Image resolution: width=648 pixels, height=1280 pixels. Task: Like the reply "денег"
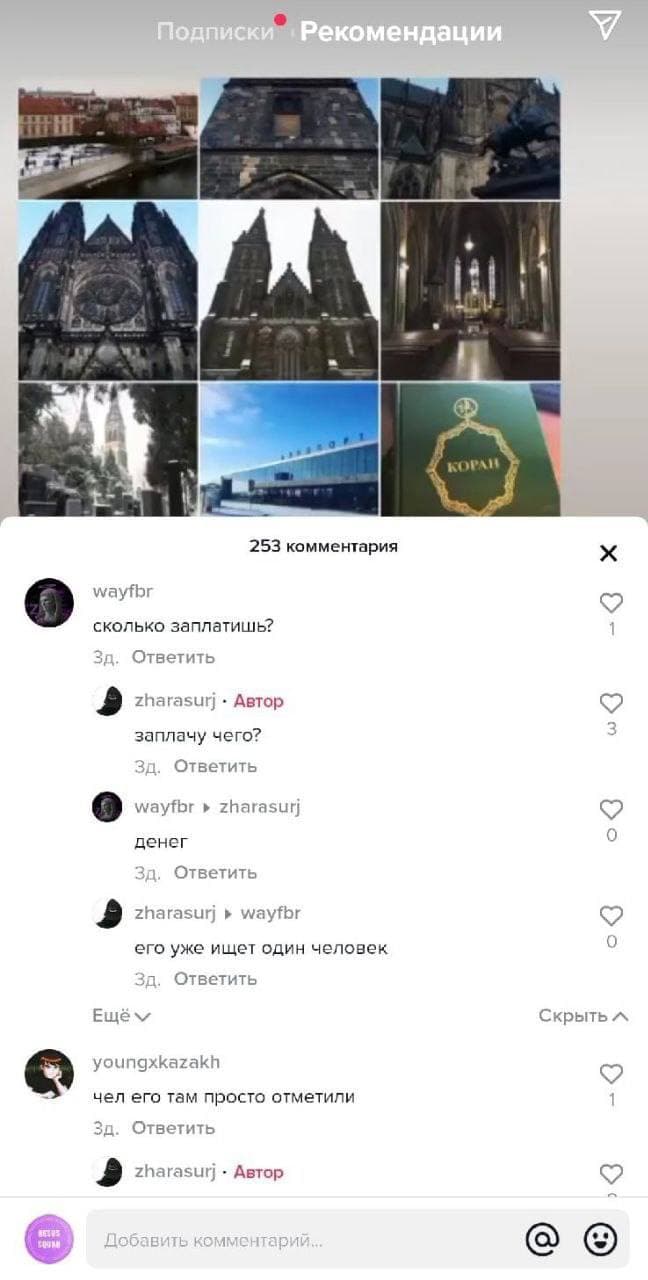coord(611,809)
